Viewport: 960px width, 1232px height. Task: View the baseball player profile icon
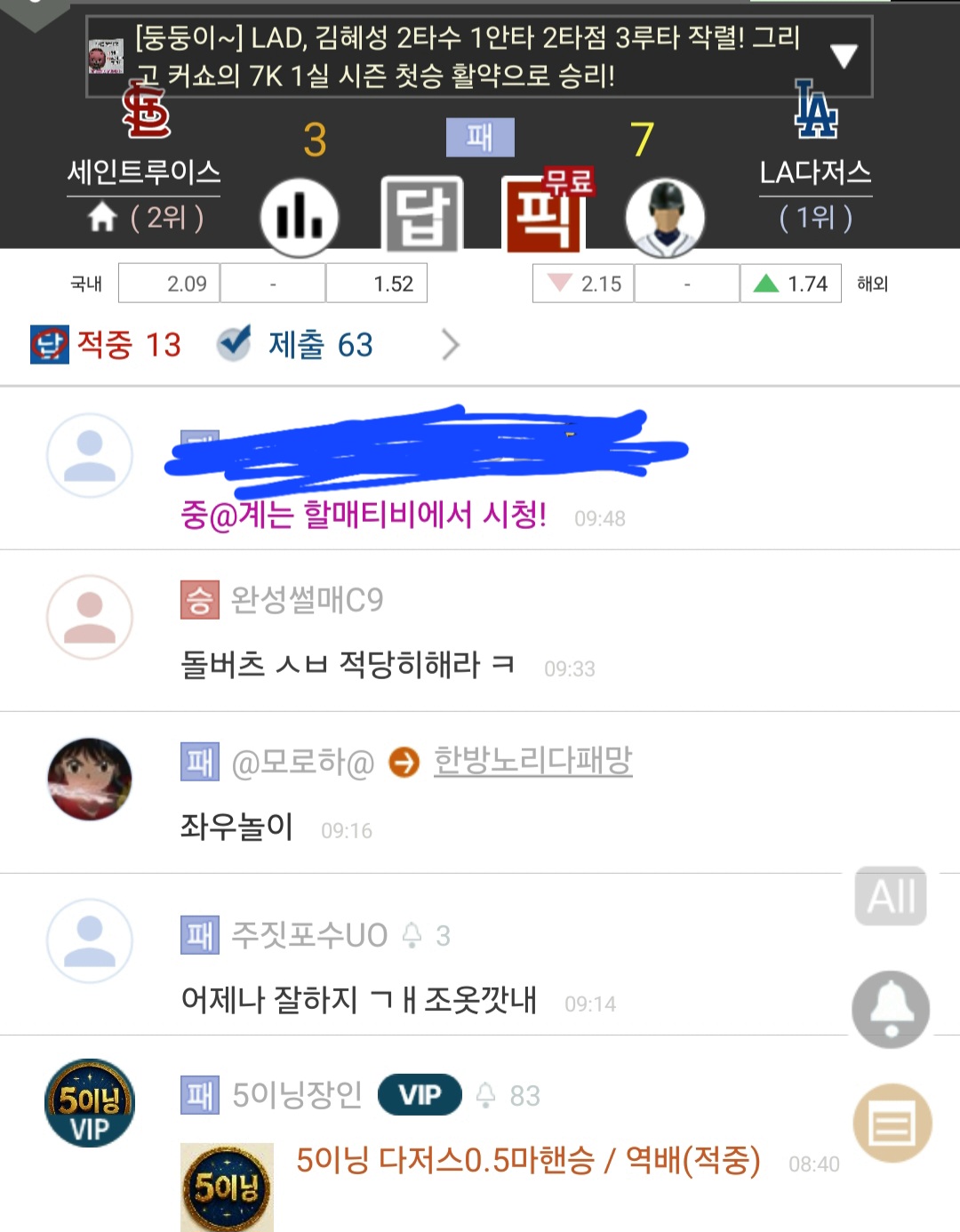(665, 217)
